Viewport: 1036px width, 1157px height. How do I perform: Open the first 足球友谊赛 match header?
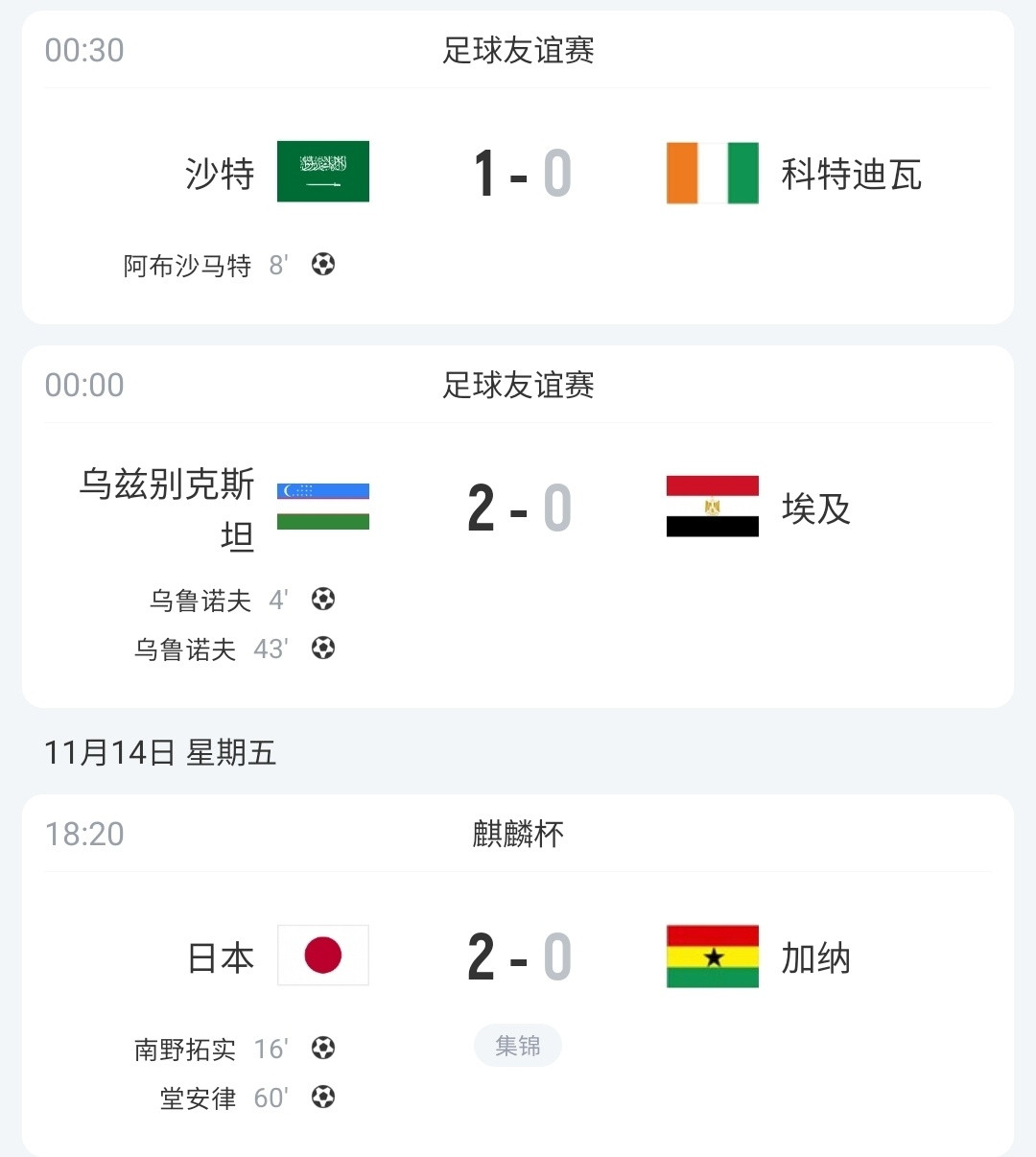[518, 53]
